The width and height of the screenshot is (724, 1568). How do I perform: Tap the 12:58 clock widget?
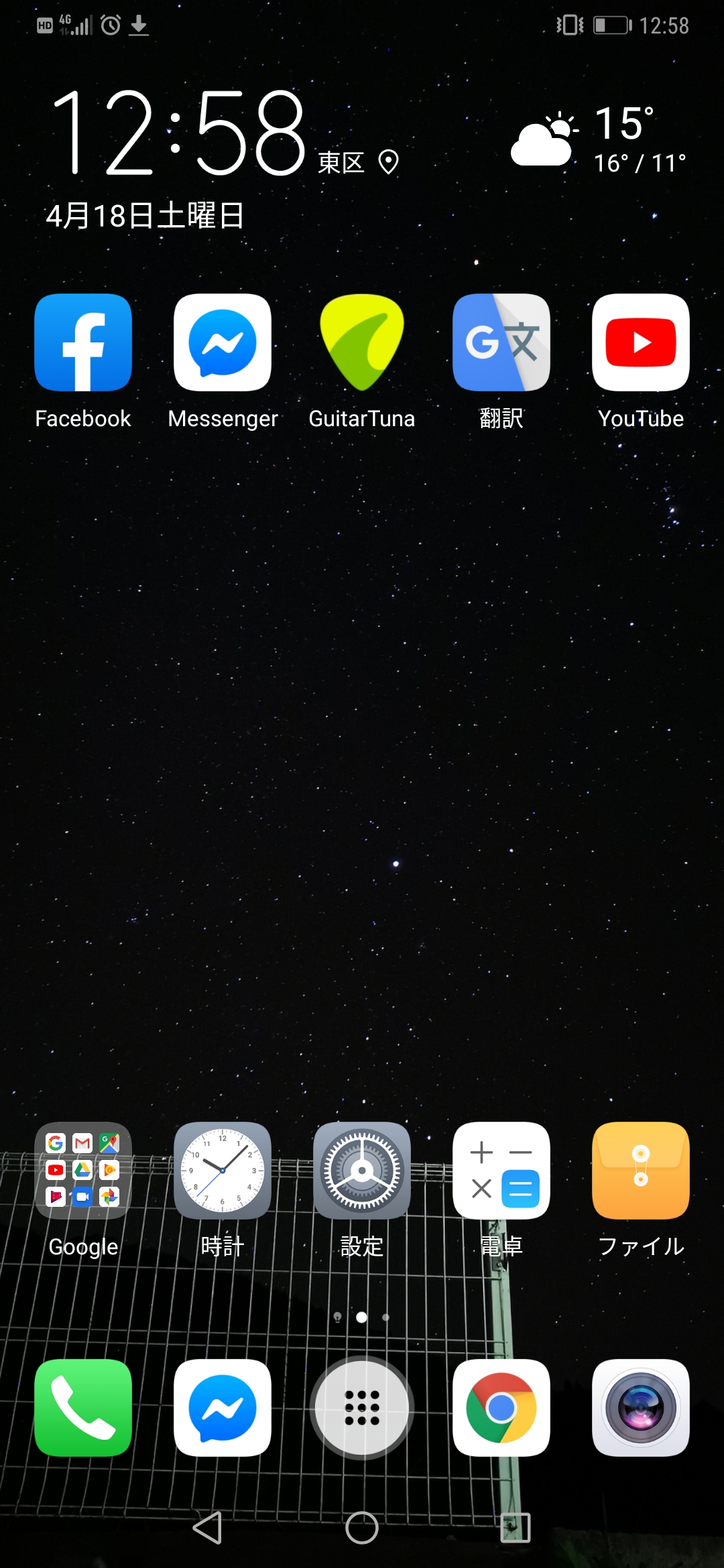[178, 134]
